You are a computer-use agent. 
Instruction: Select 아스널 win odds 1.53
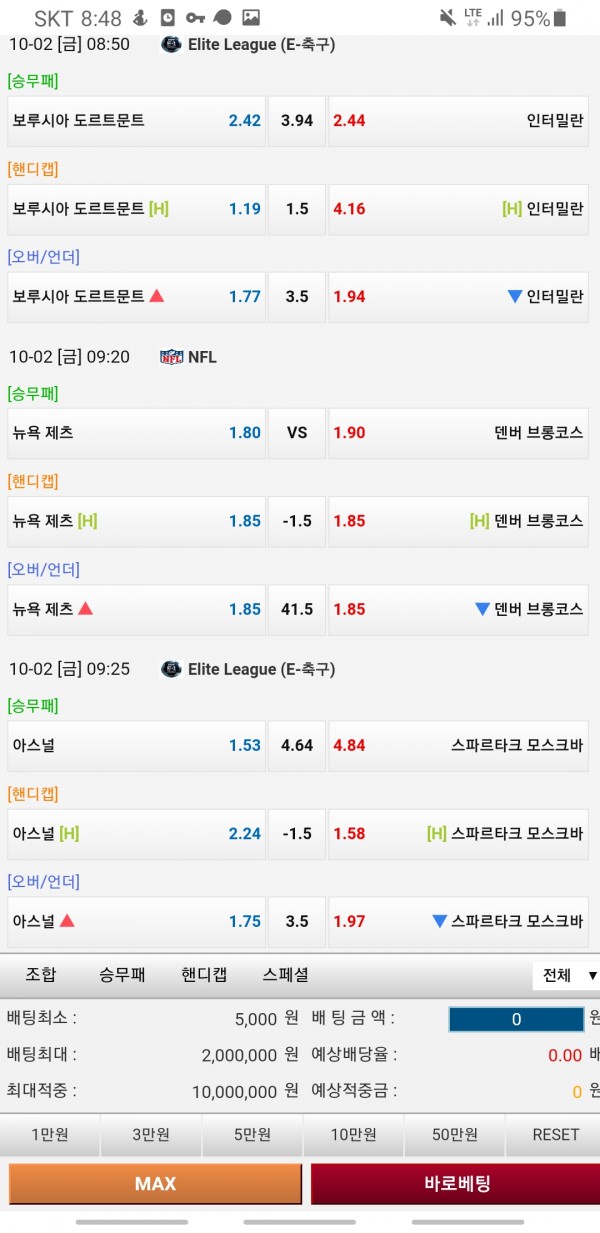(136, 745)
